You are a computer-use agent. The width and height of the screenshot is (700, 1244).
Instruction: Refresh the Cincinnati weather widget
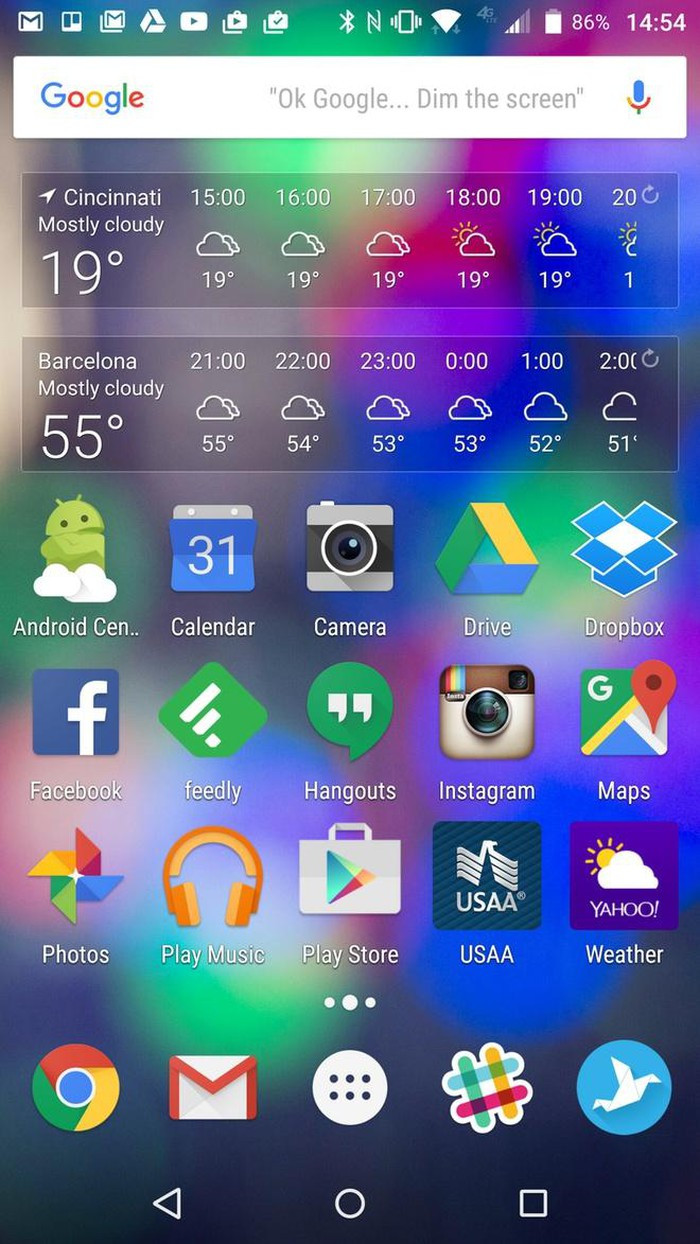coord(651,196)
